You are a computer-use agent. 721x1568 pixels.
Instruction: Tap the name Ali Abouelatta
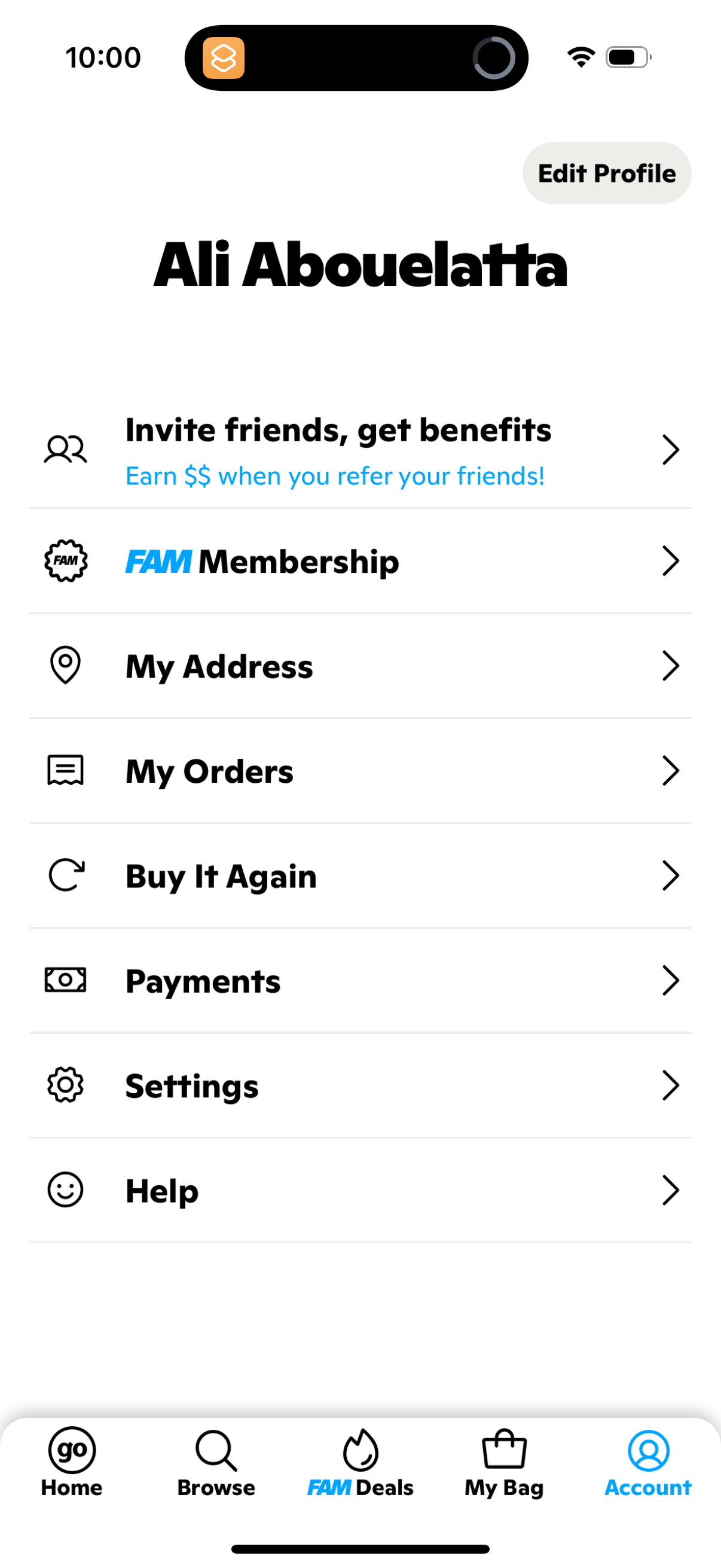click(x=361, y=266)
